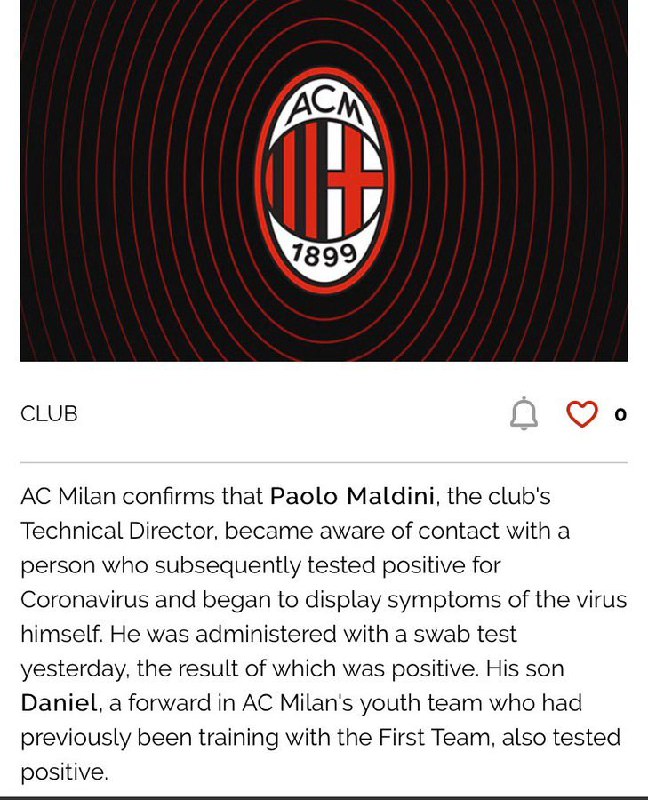
Task: Open the notifications bell for this article
Action: coord(523,414)
